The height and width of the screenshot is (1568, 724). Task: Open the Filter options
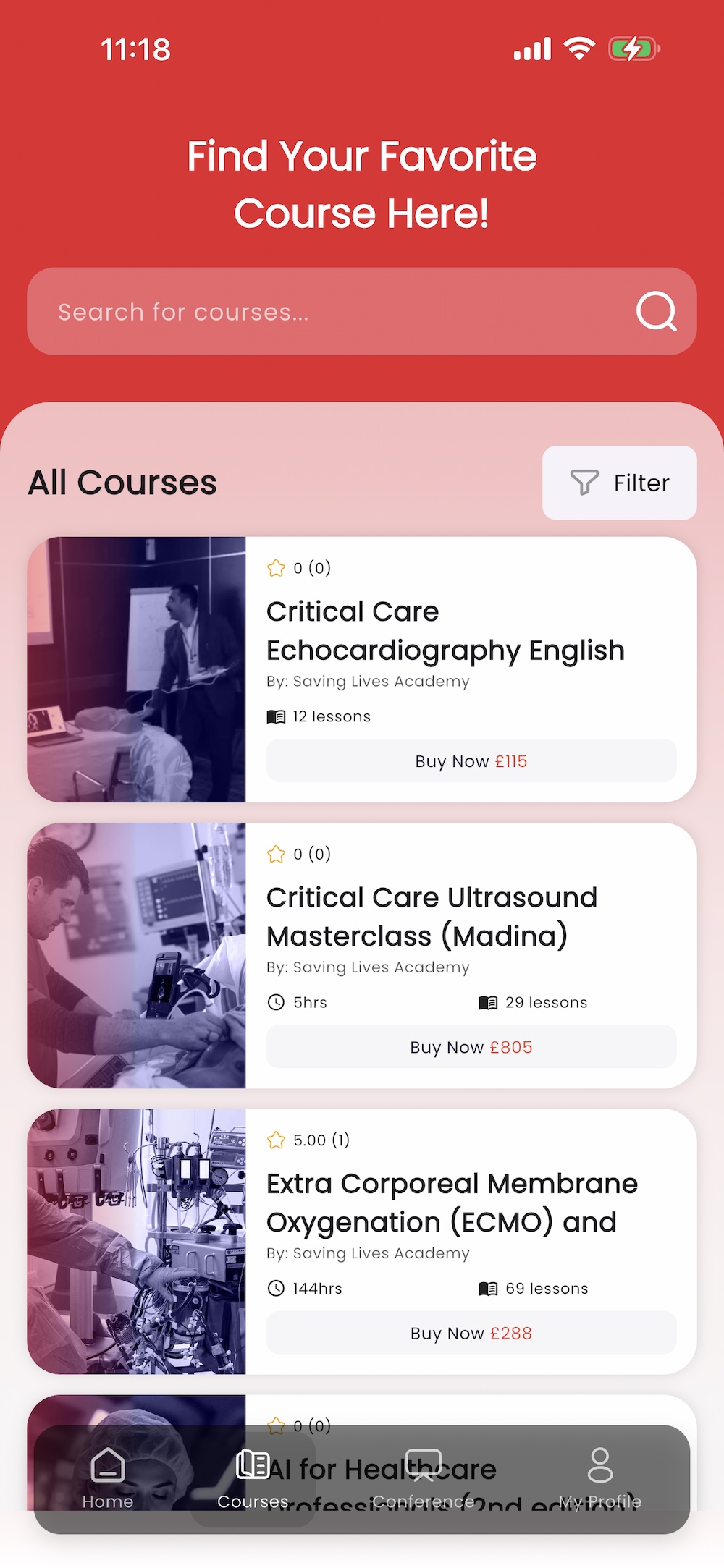click(619, 483)
